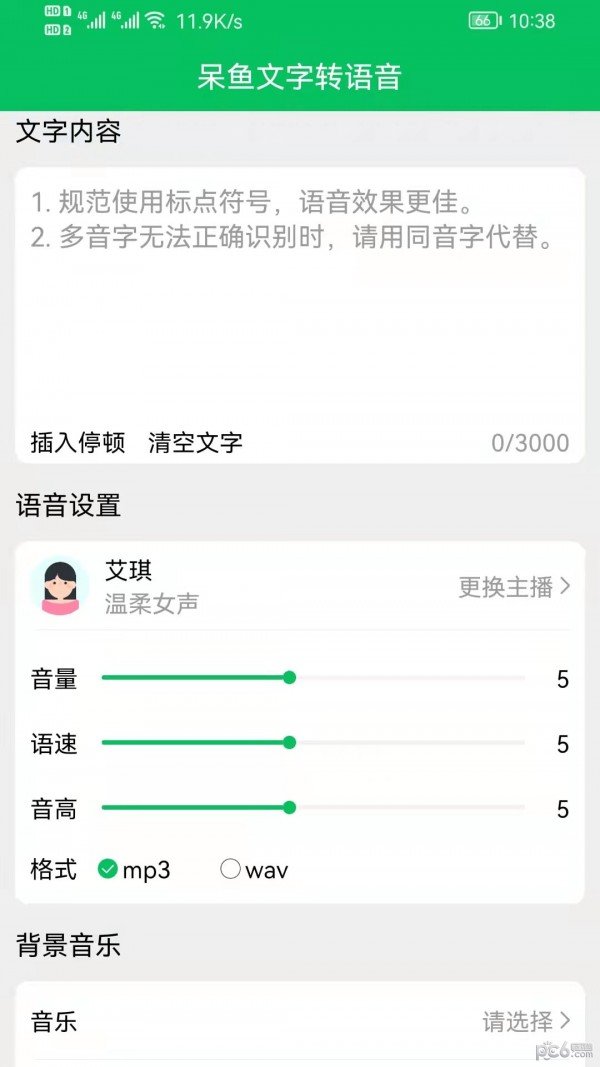The height and width of the screenshot is (1067, 600).
Task: Clear the text with 清空文字
Action: (195, 443)
